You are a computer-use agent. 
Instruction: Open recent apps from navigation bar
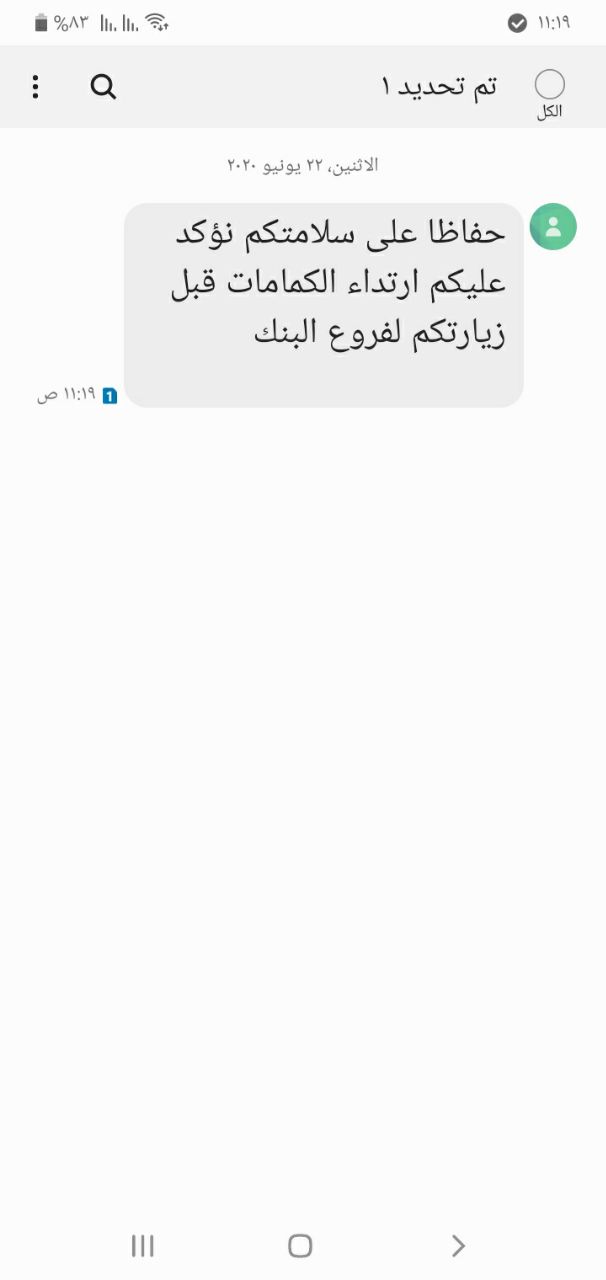(143, 1245)
